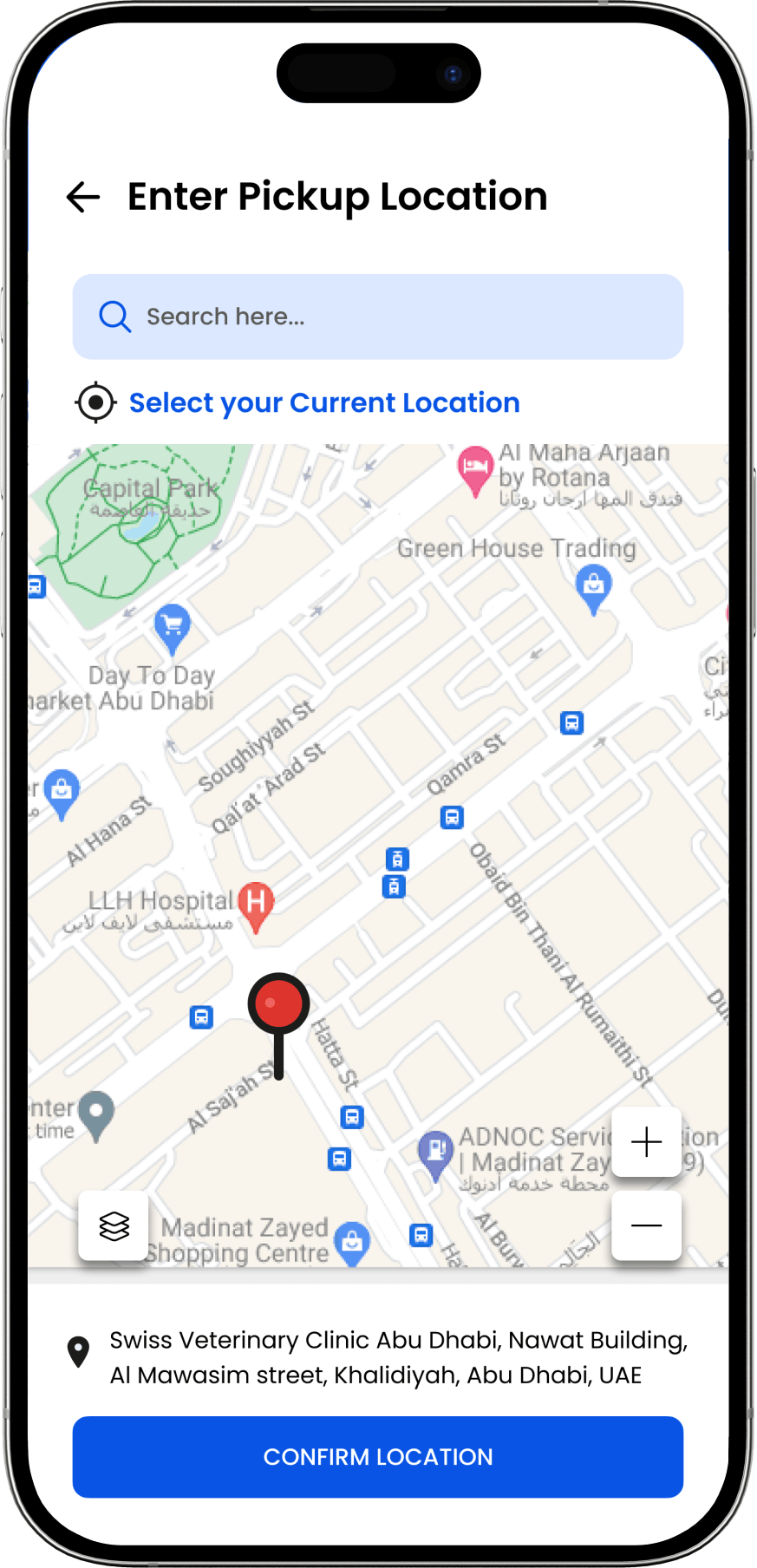Tap the Search here field

tap(377, 317)
